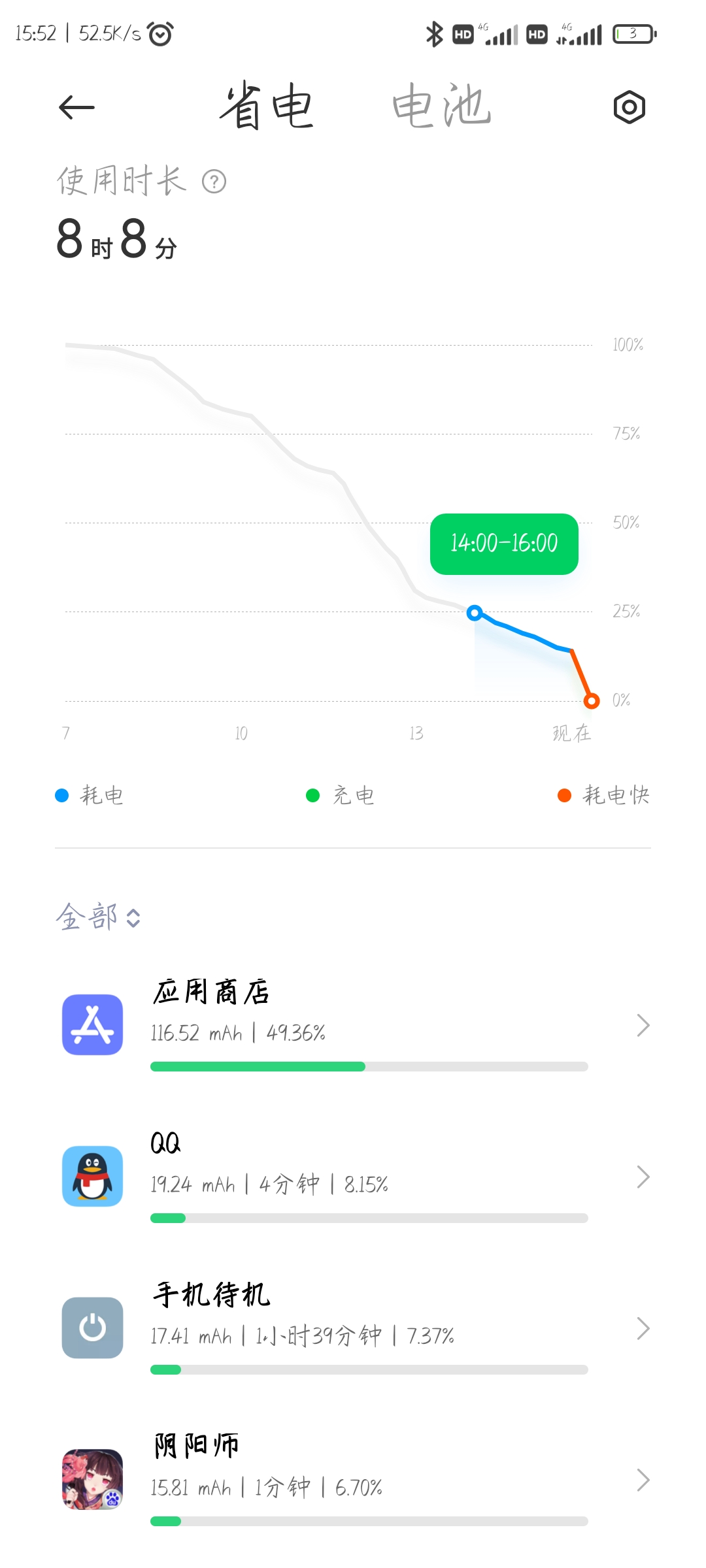The width and height of the screenshot is (706, 1568).
Task: Go back using the arrow icon
Action: click(76, 107)
